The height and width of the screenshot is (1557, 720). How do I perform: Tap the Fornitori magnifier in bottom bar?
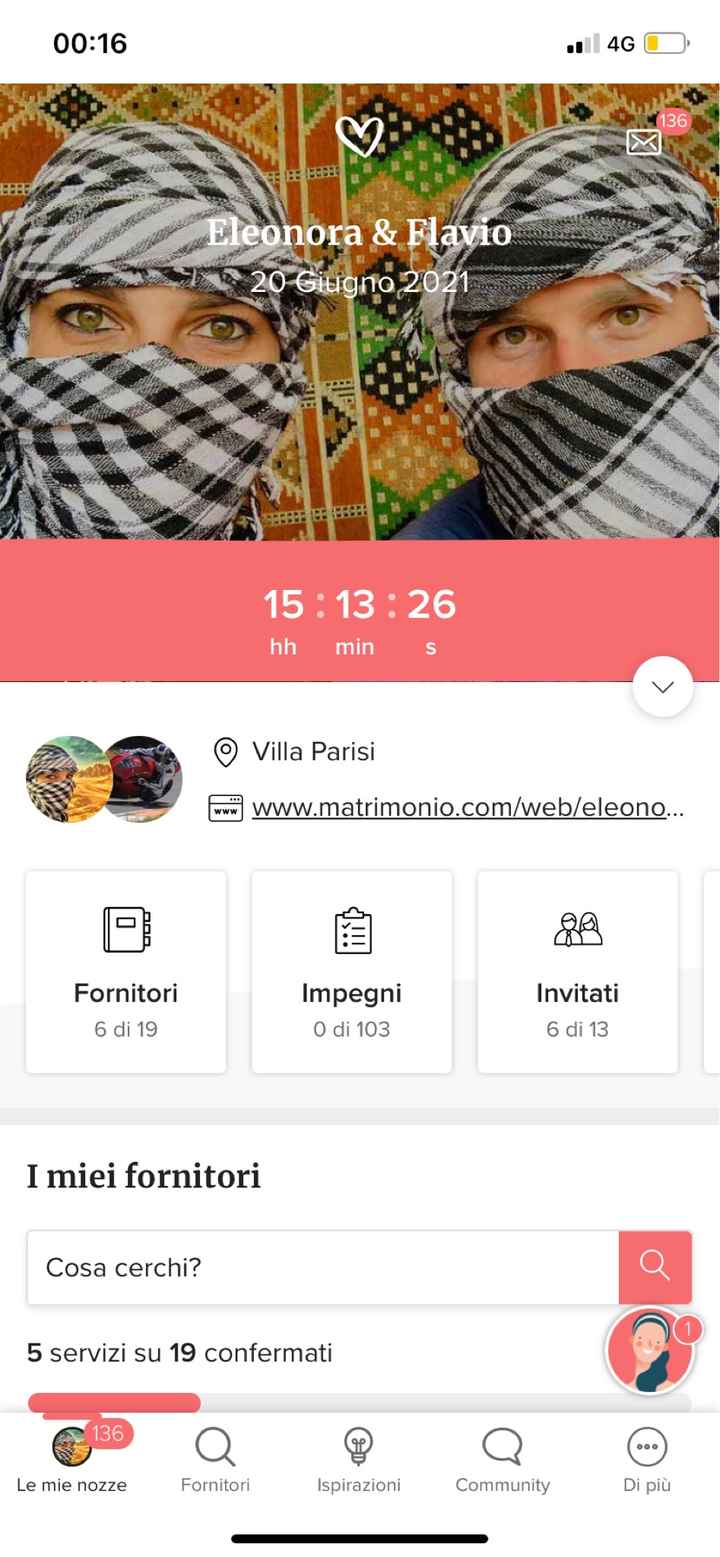214,1445
